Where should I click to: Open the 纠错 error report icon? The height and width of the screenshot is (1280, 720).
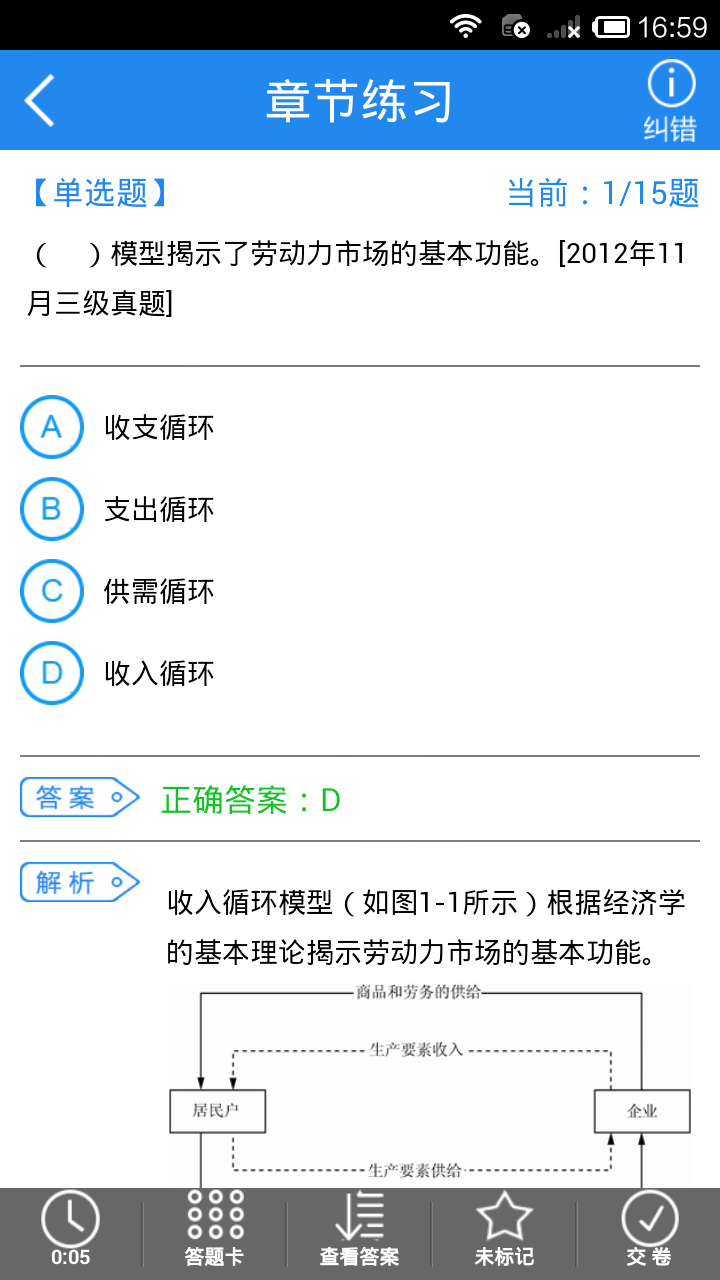tap(670, 101)
